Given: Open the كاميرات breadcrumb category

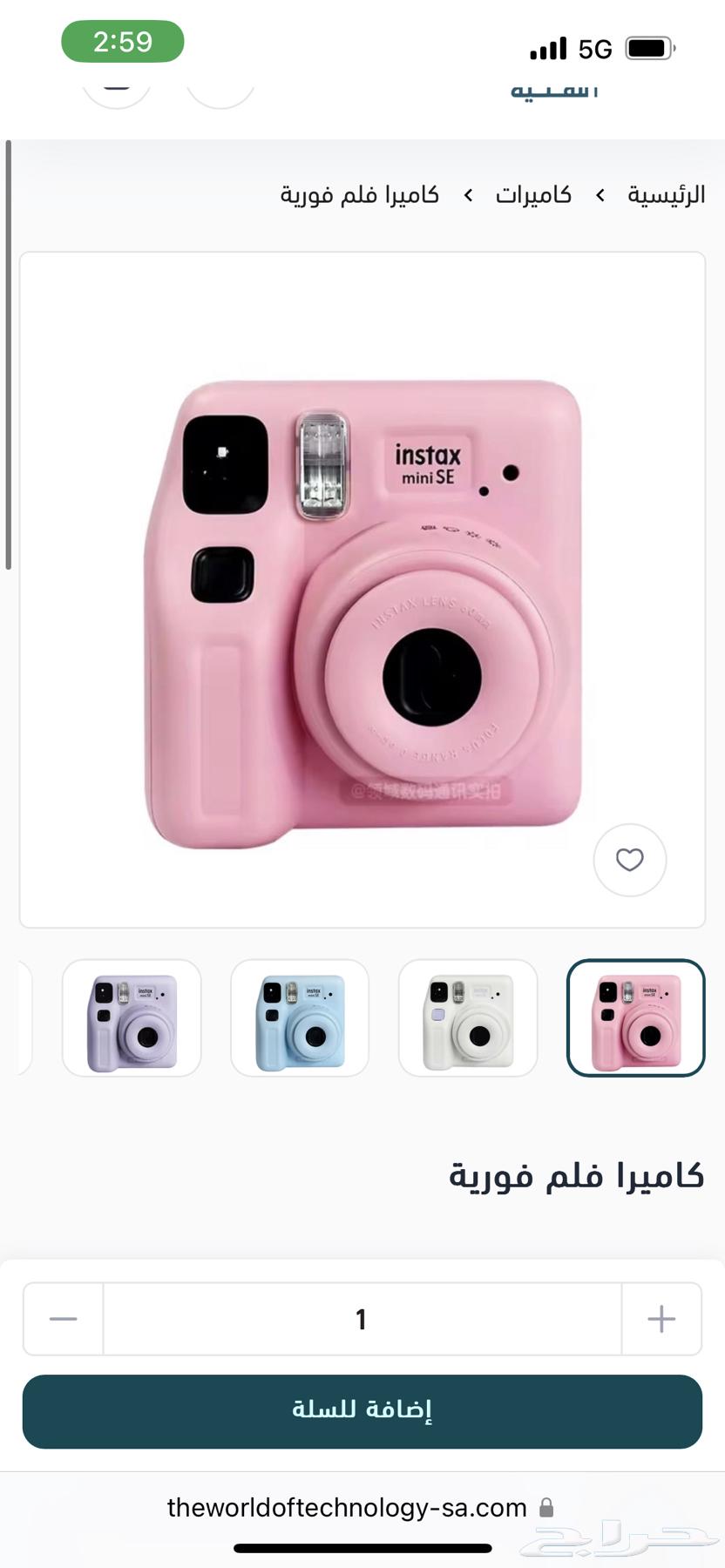Looking at the screenshot, I should coord(533,194).
